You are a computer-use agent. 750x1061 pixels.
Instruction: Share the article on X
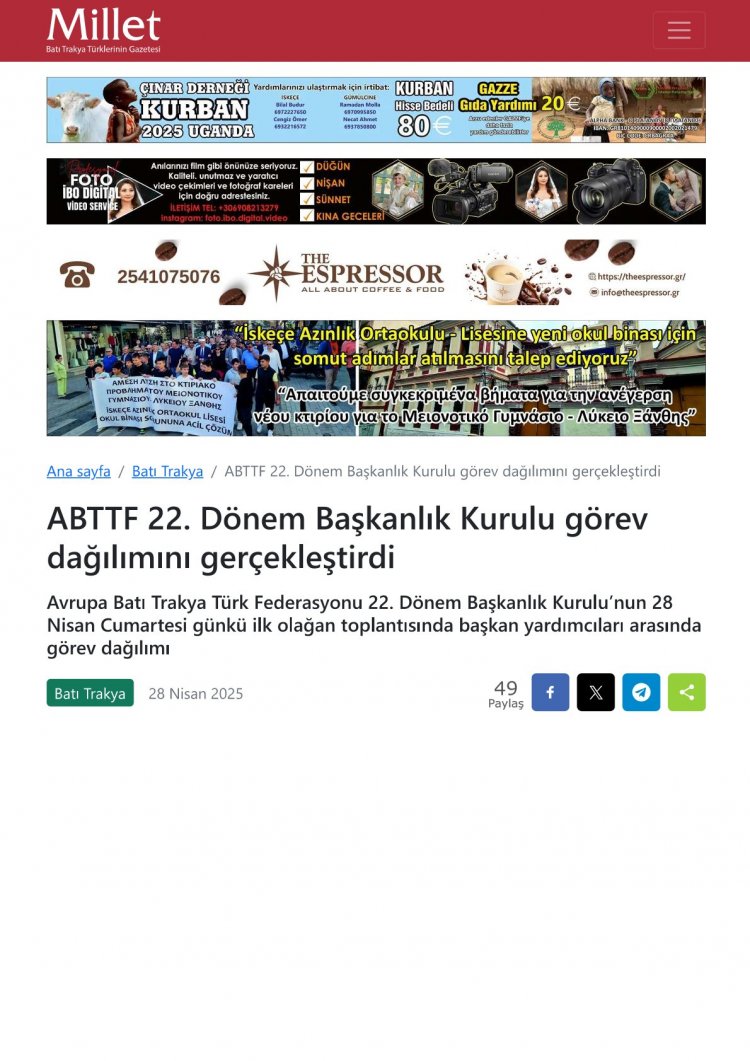click(596, 692)
